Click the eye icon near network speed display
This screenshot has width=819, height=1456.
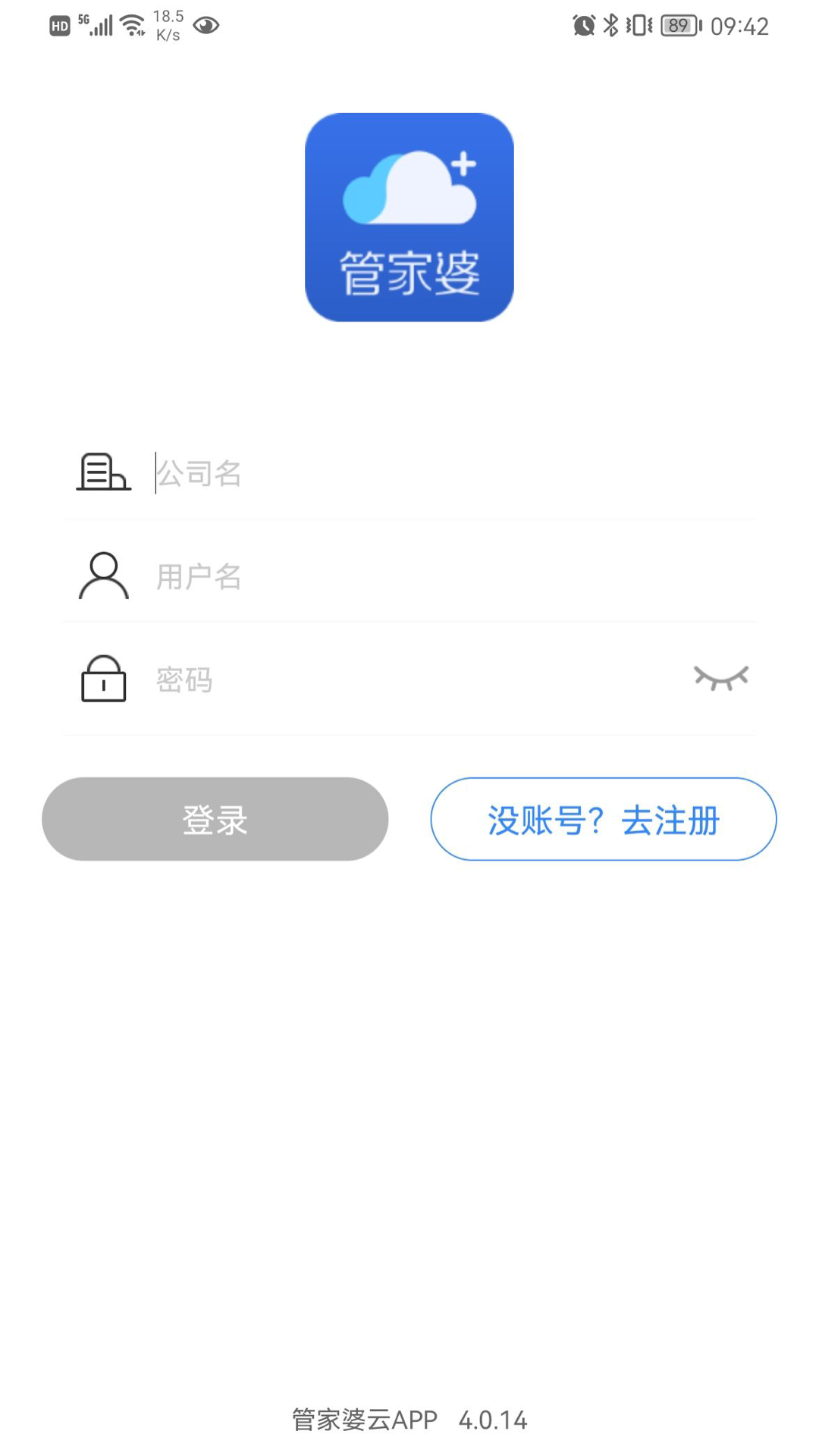click(205, 25)
